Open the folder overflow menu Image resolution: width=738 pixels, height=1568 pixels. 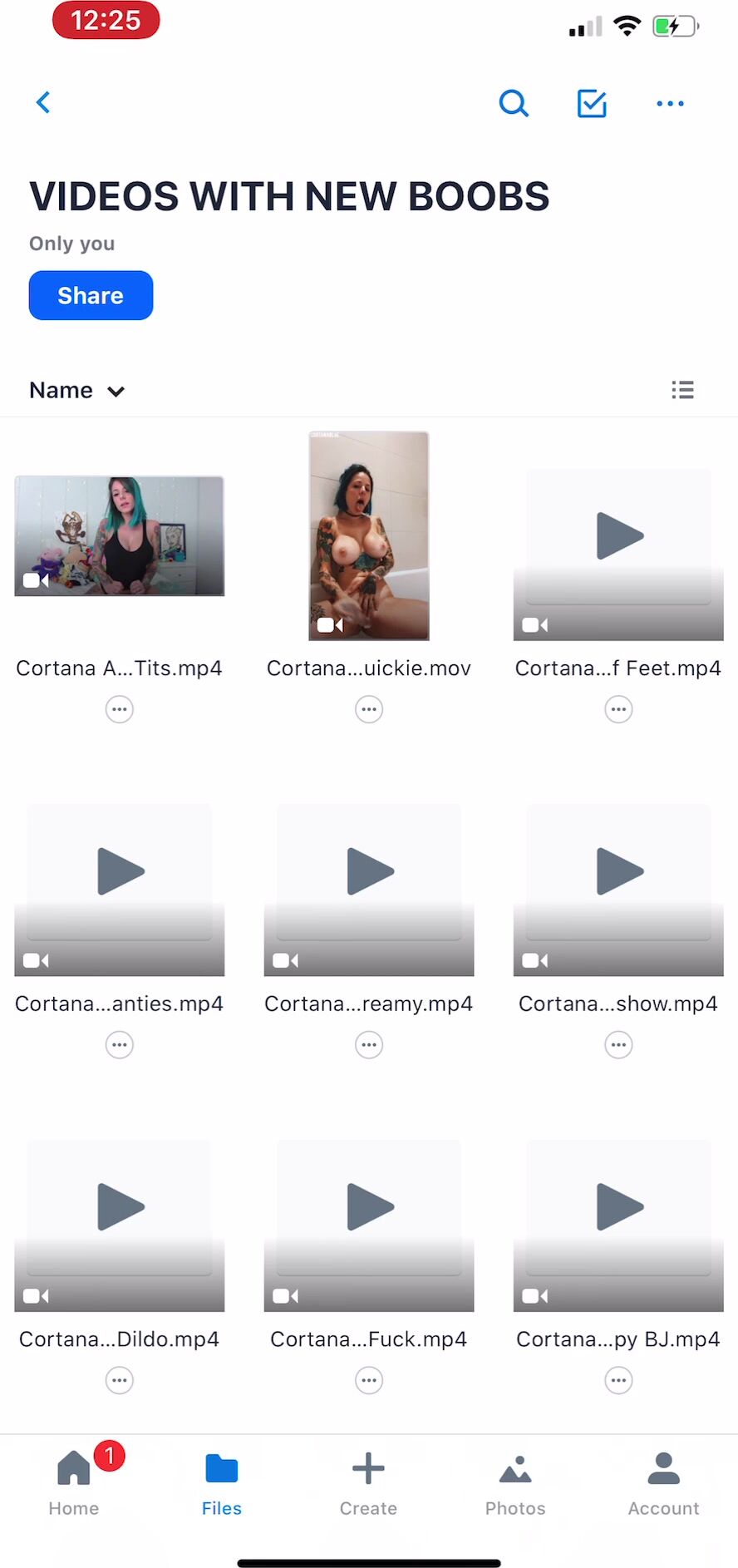[670, 104]
